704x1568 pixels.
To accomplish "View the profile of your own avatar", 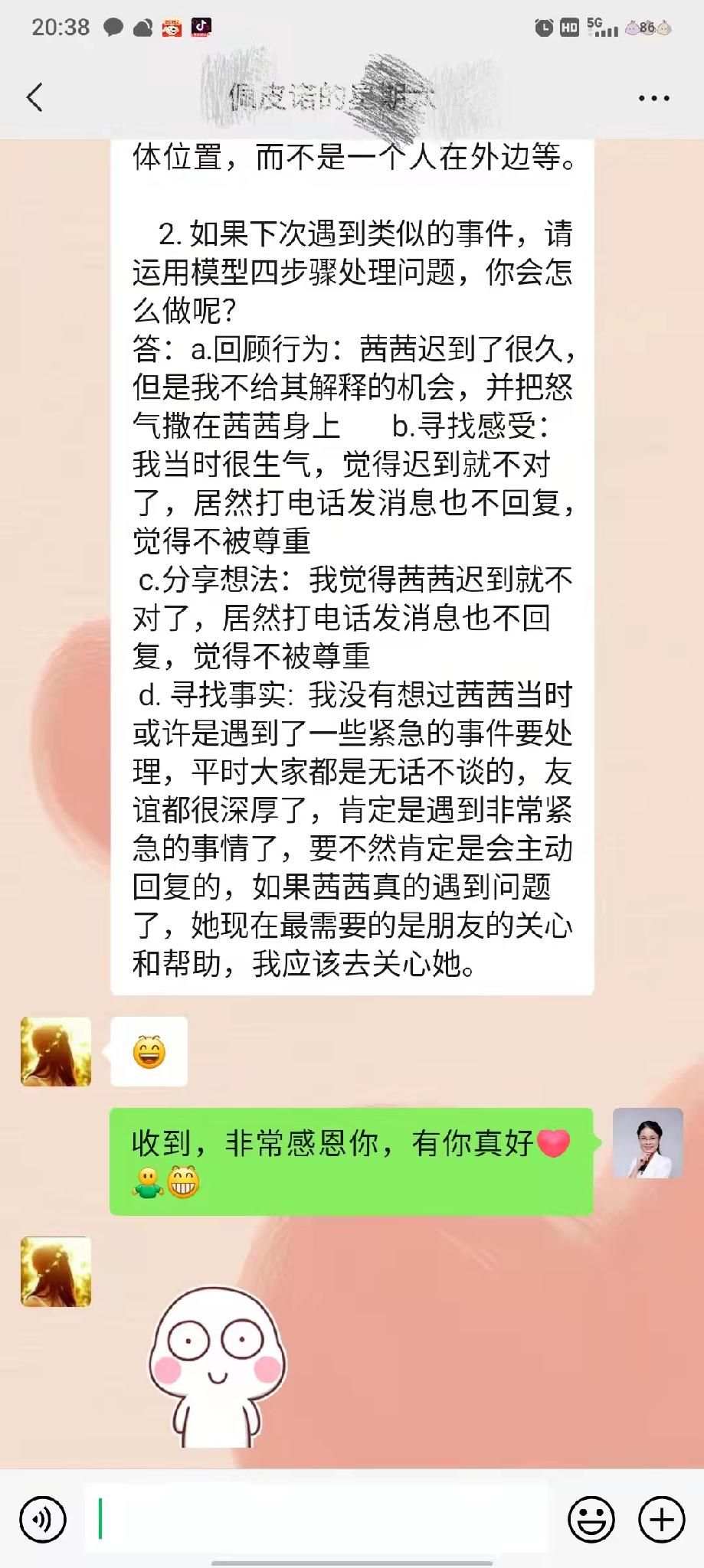I will coord(647,1142).
